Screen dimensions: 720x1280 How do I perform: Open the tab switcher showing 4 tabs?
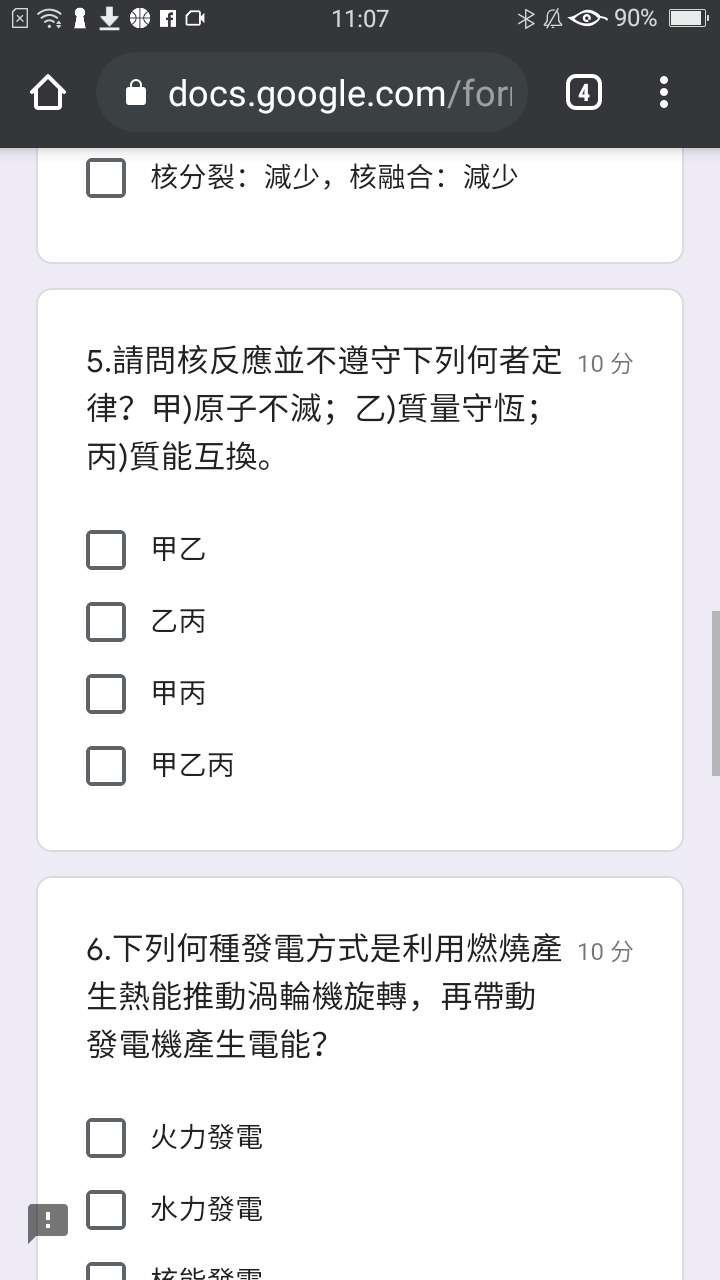click(584, 94)
